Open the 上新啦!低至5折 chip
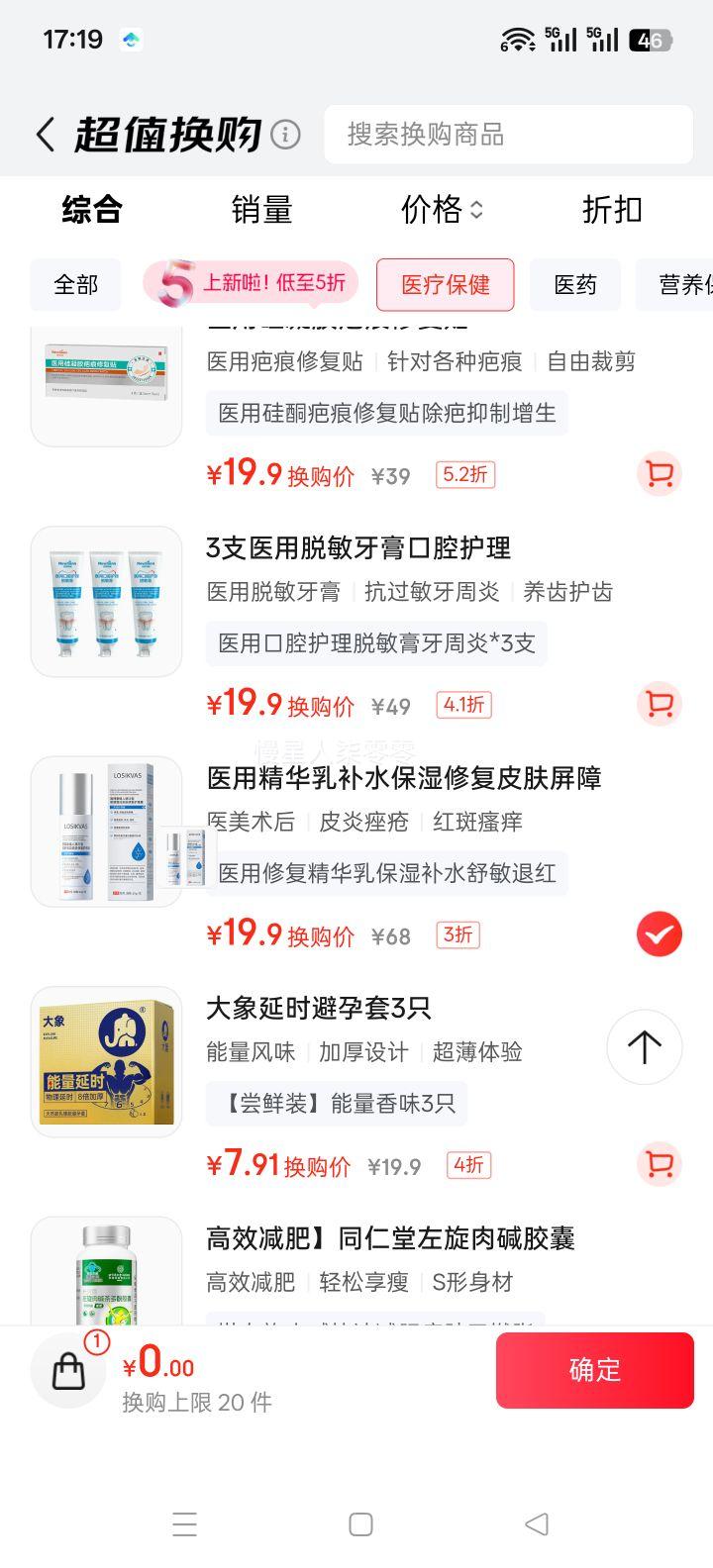Viewport: 713px width, 1568px height. tap(251, 285)
